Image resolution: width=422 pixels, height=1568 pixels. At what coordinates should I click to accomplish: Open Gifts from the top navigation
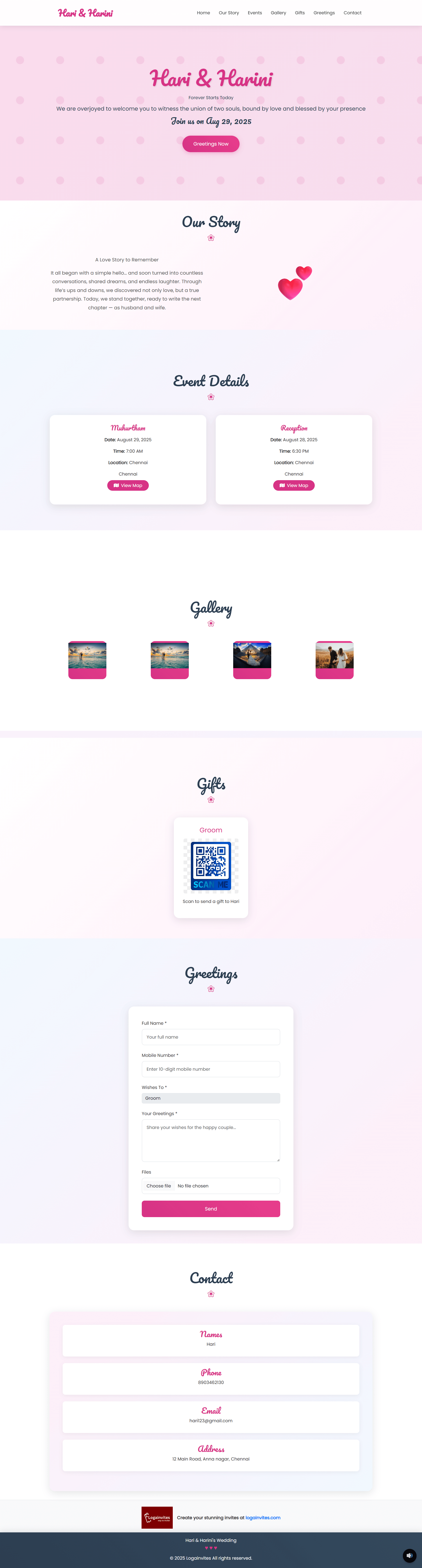tap(300, 13)
